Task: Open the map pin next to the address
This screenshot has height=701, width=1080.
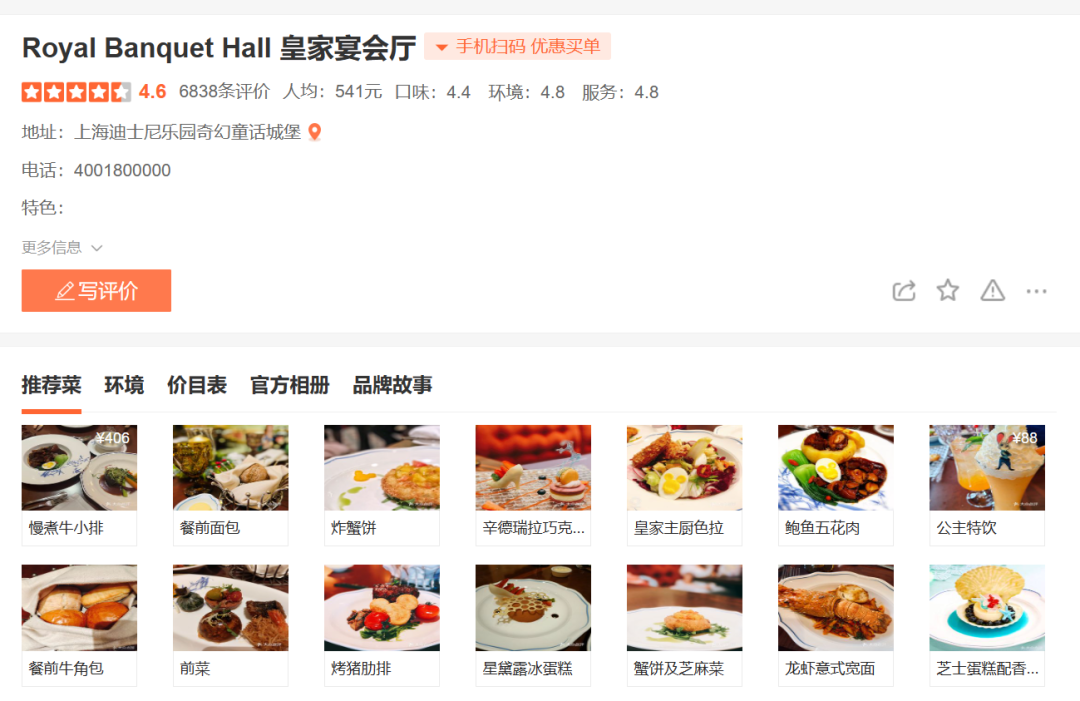Action: 314,132
